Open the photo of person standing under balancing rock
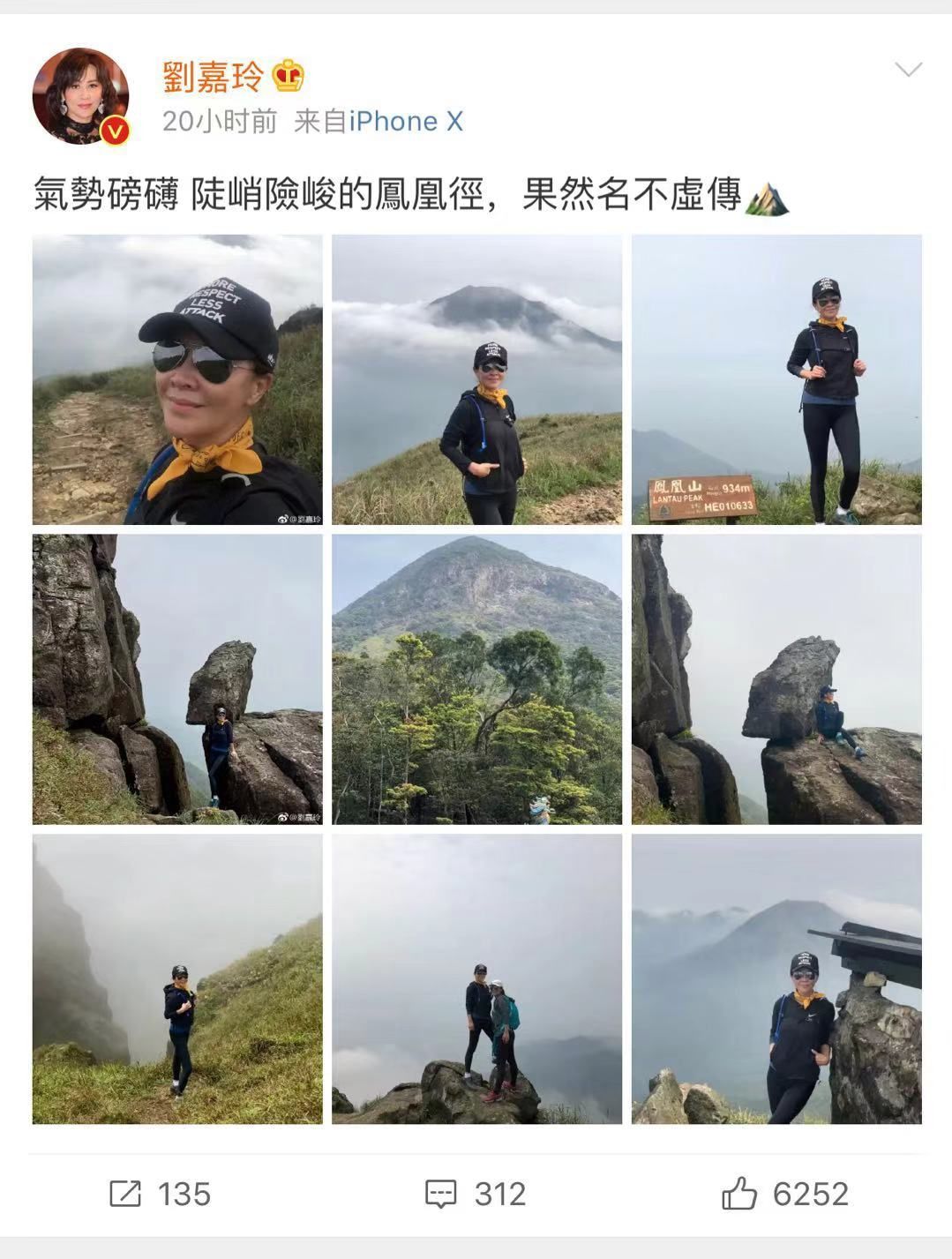 point(177,679)
